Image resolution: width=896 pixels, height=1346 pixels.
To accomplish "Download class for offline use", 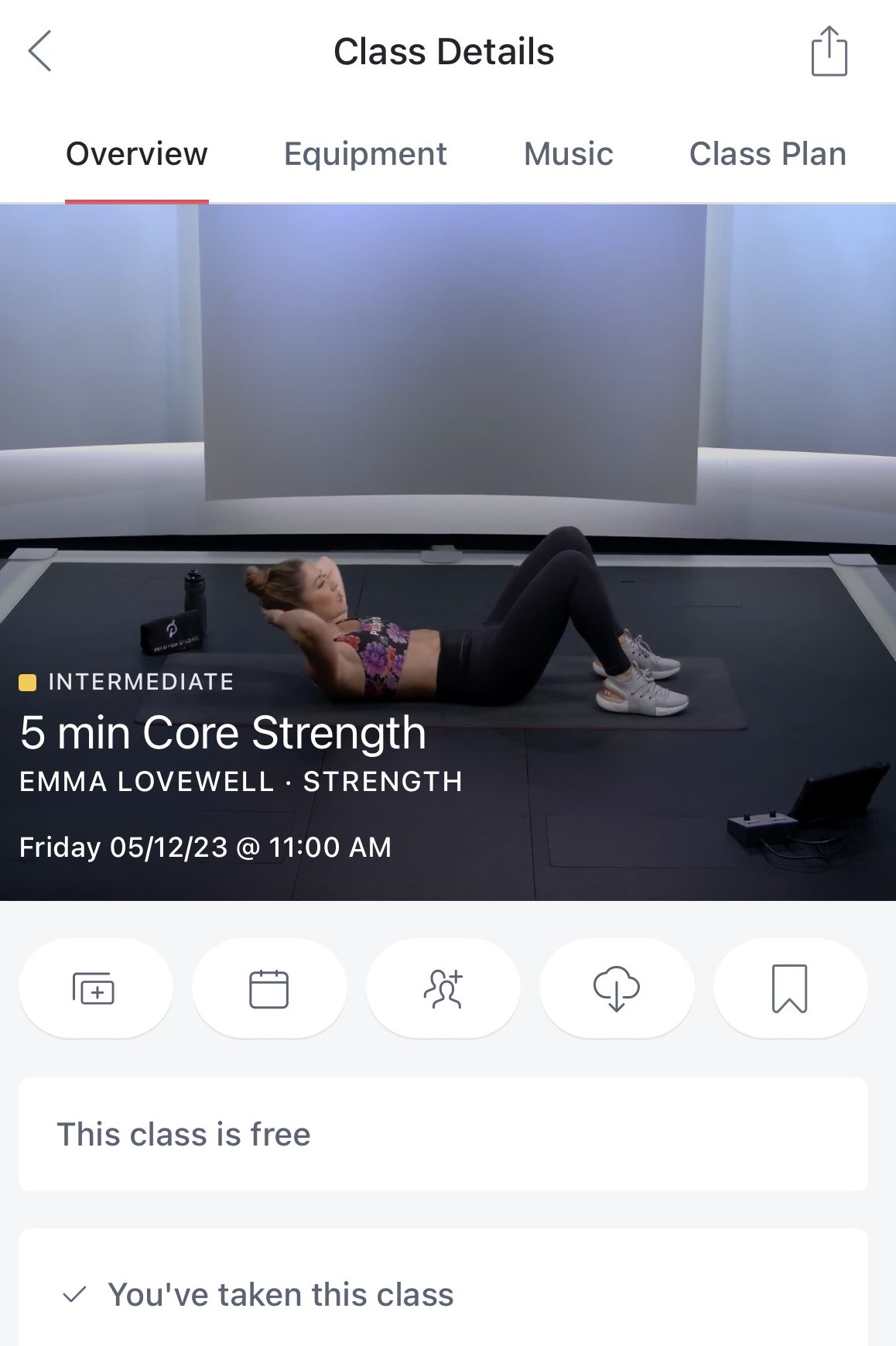I will [x=617, y=988].
